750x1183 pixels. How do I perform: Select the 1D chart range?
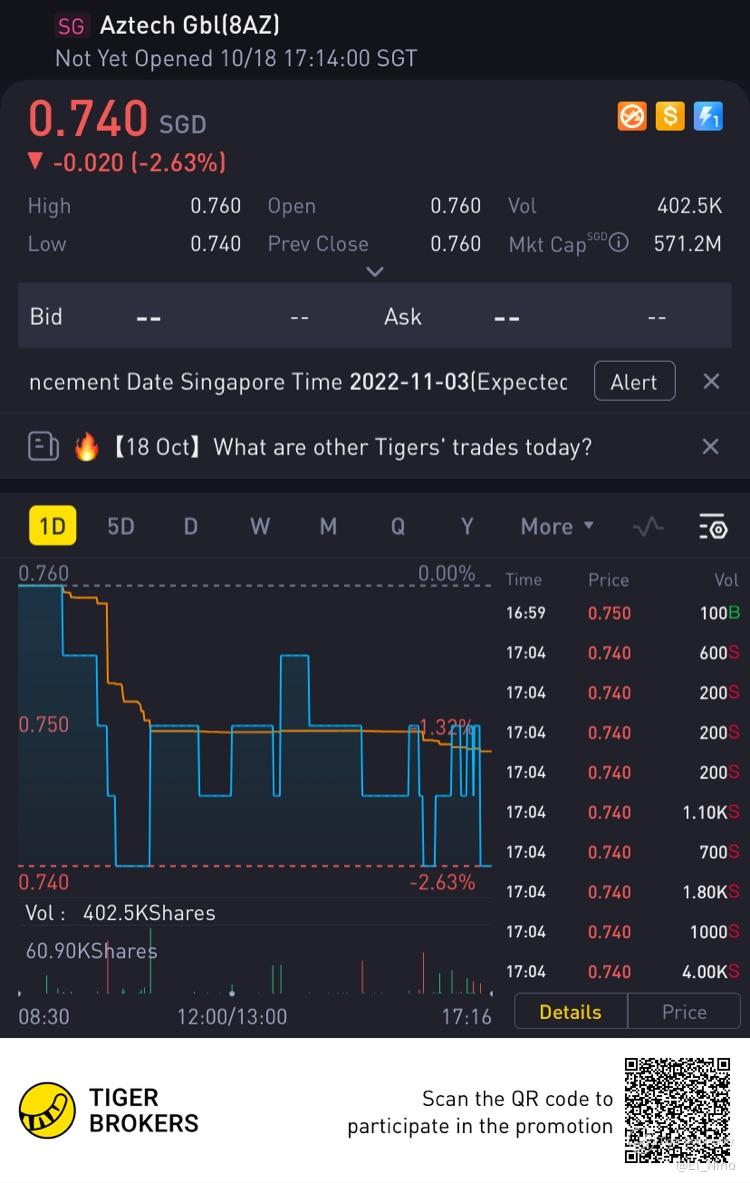click(53, 526)
